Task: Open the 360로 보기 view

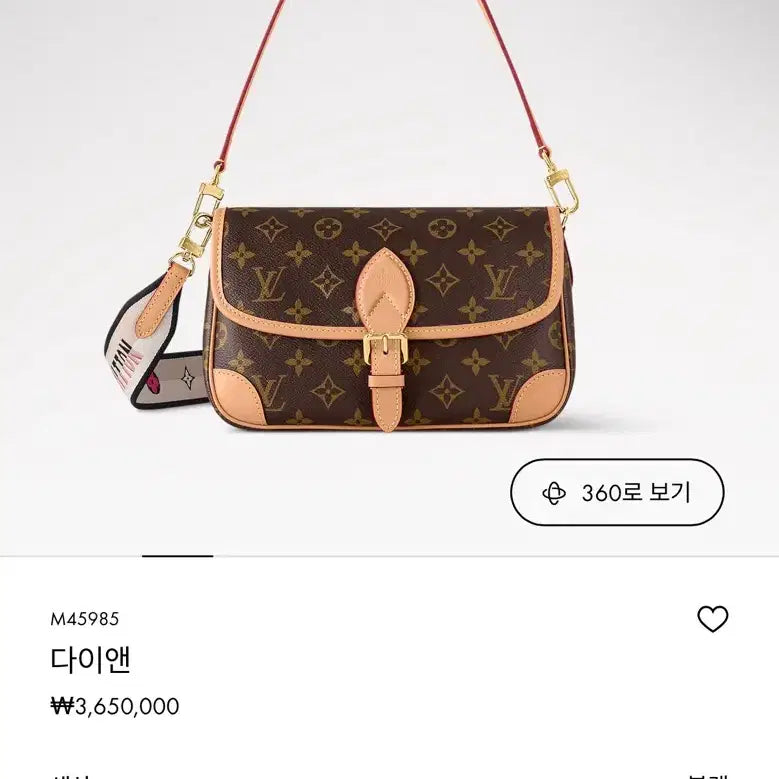Action: 617,492
